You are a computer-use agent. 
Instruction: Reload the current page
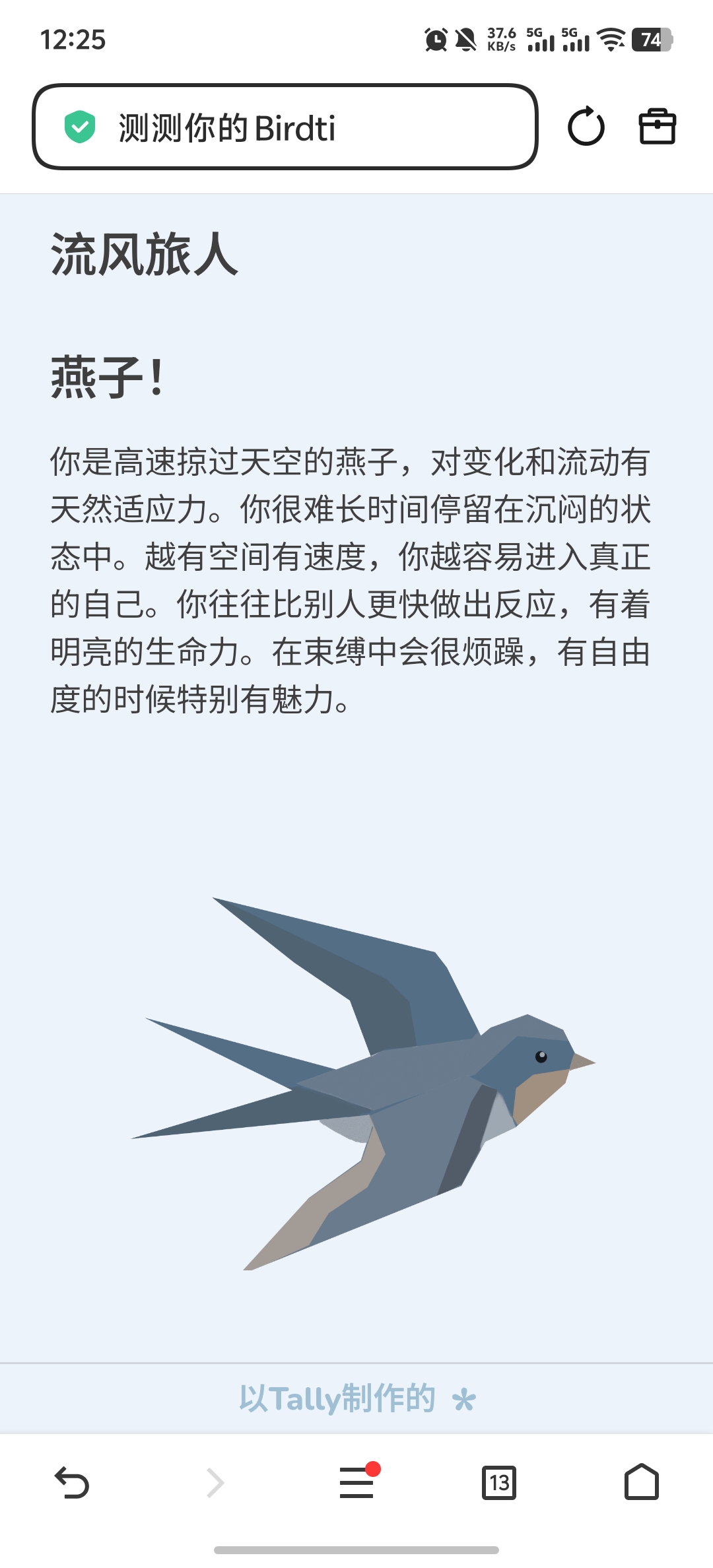point(586,127)
